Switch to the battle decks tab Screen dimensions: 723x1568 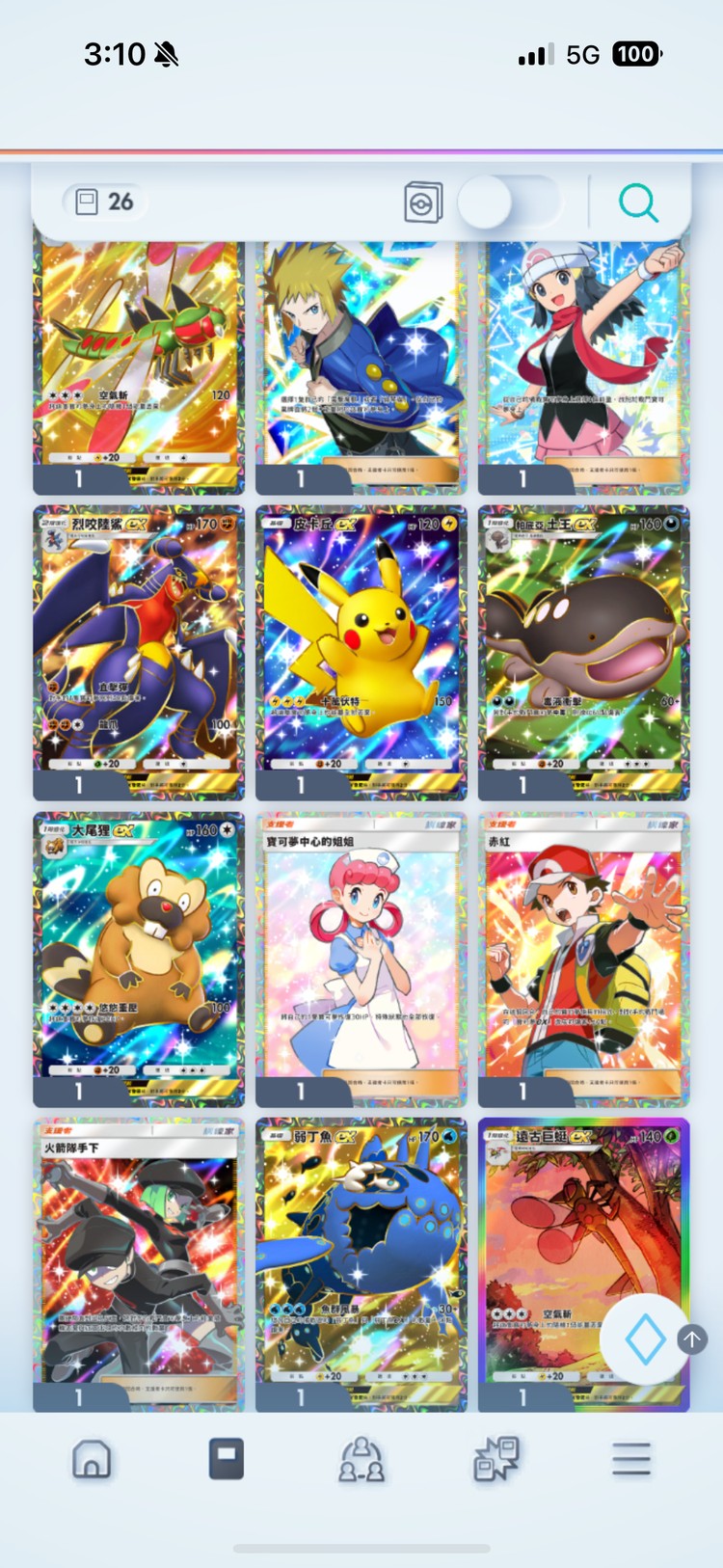pyautogui.click(x=496, y=1459)
